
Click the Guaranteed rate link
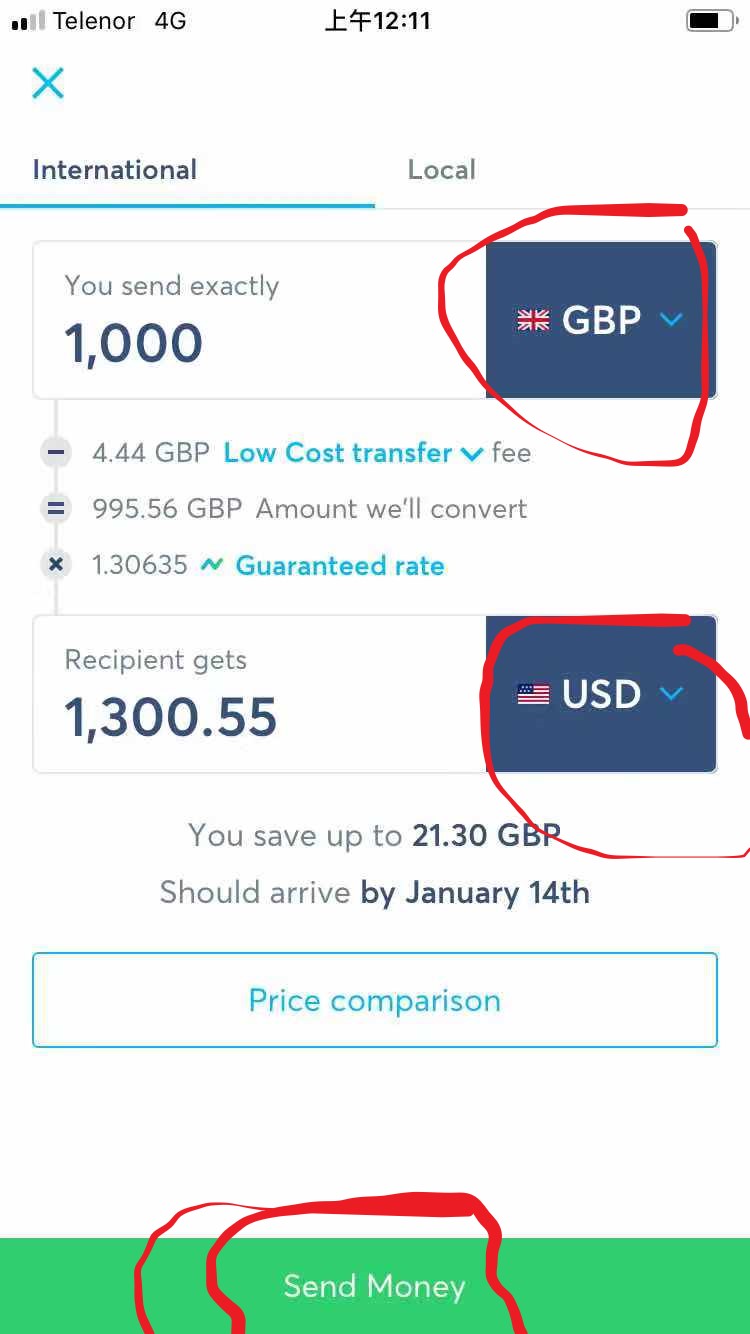point(339,565)
